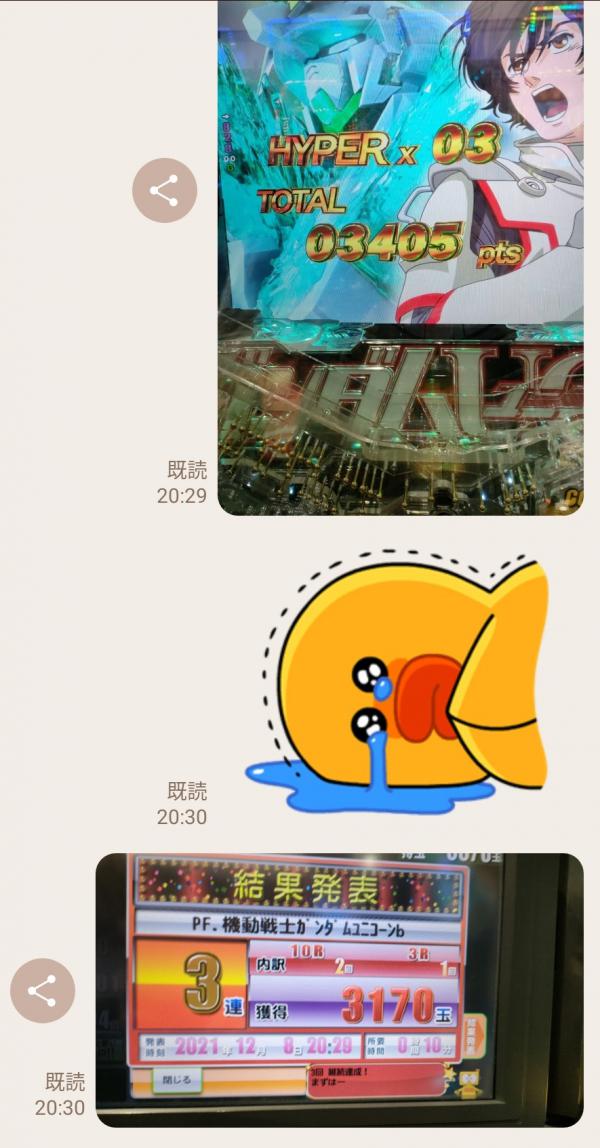This screenshot has height=1148, width=600.
Task: Open the 3170 result screen photo
Action: pyautogui.click(x=338, y=989)
